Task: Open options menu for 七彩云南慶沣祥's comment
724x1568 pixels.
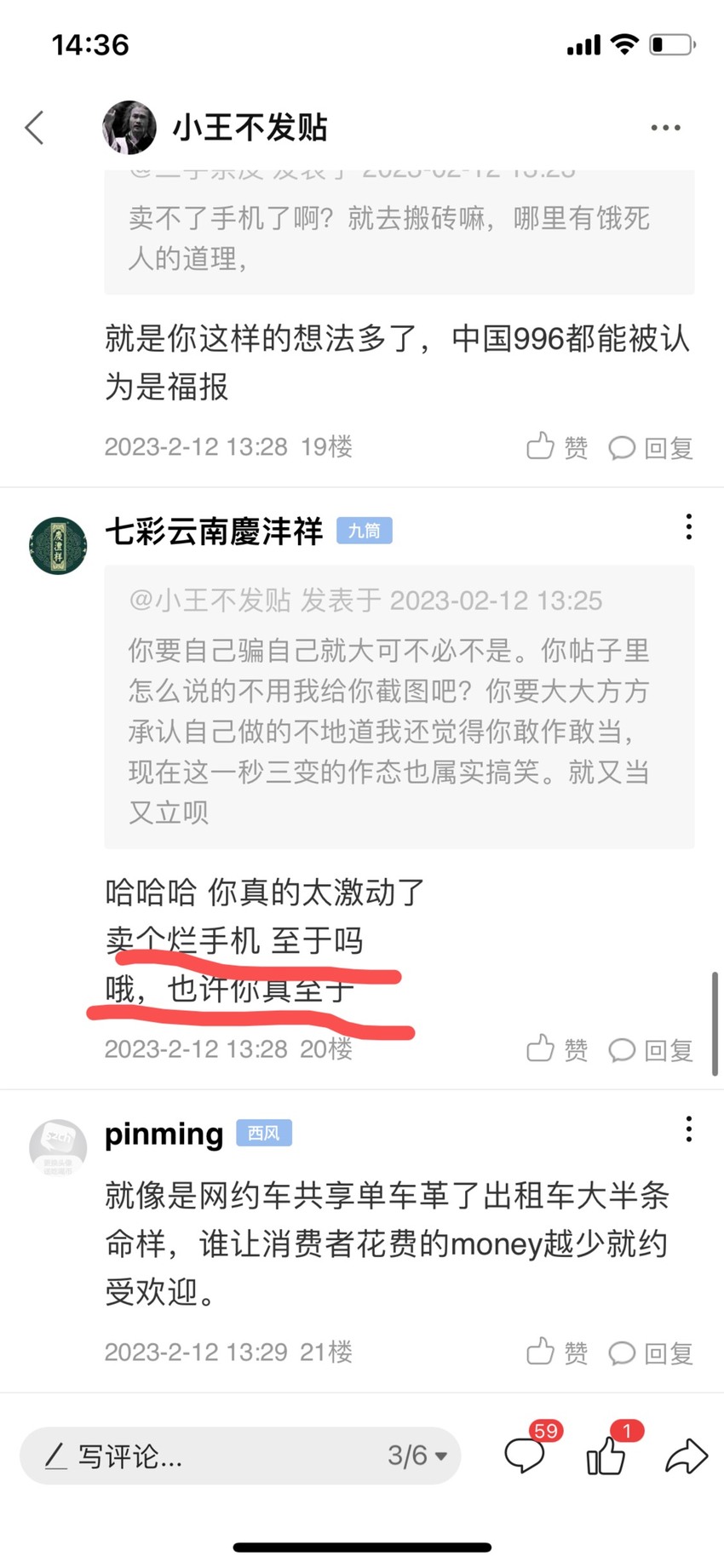Action: 688,527
